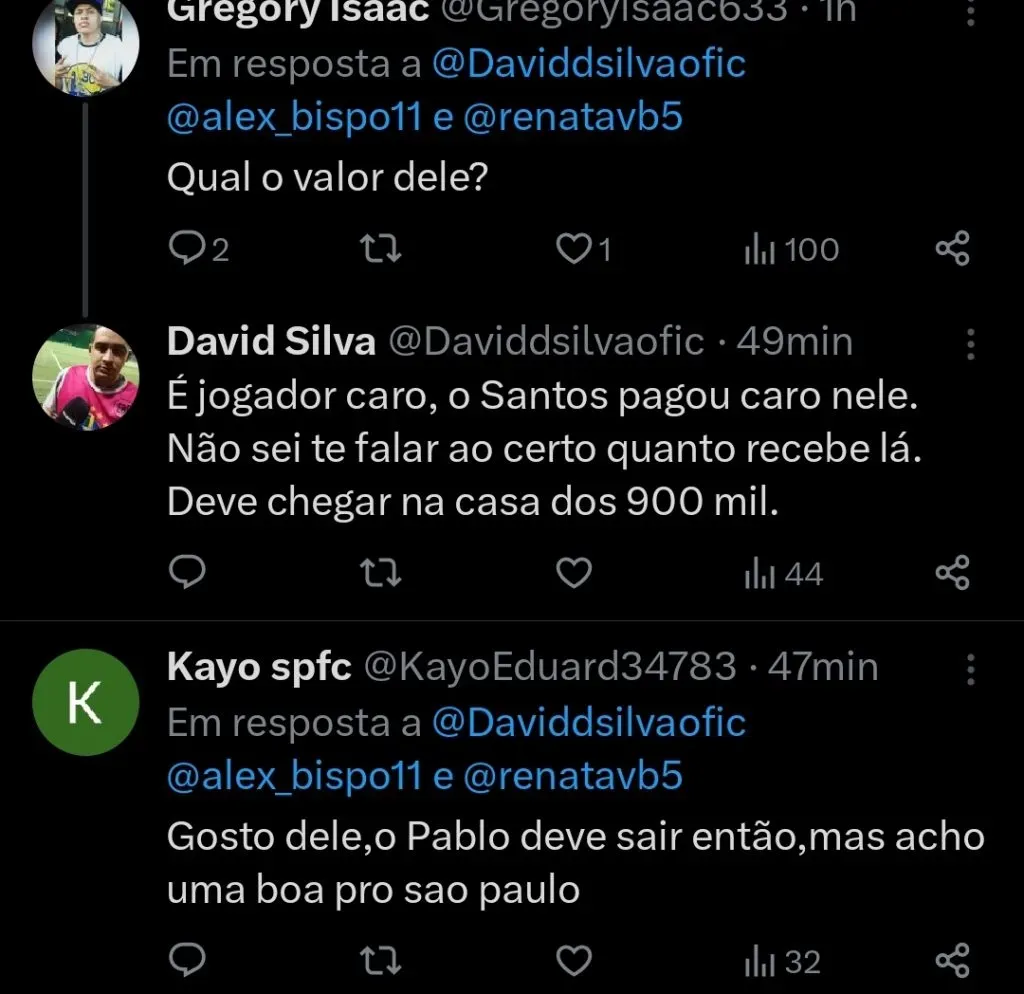Retweet David Silva's reply
This screenshot has height=994, width=1024.
380,573
